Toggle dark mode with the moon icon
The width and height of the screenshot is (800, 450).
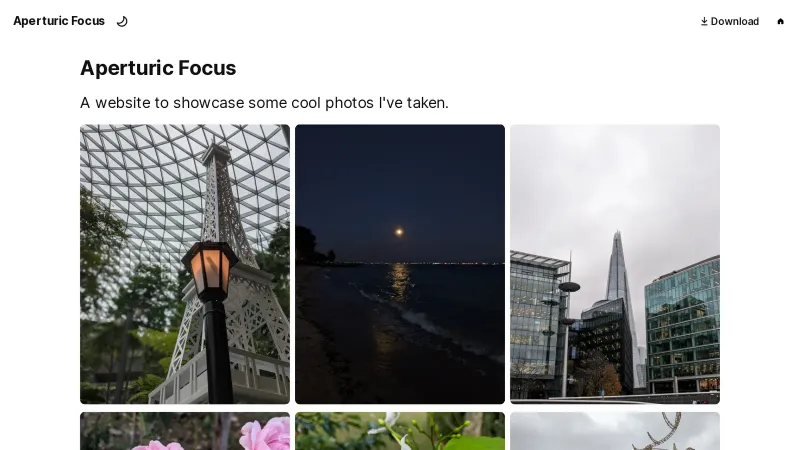pos(122,21)
